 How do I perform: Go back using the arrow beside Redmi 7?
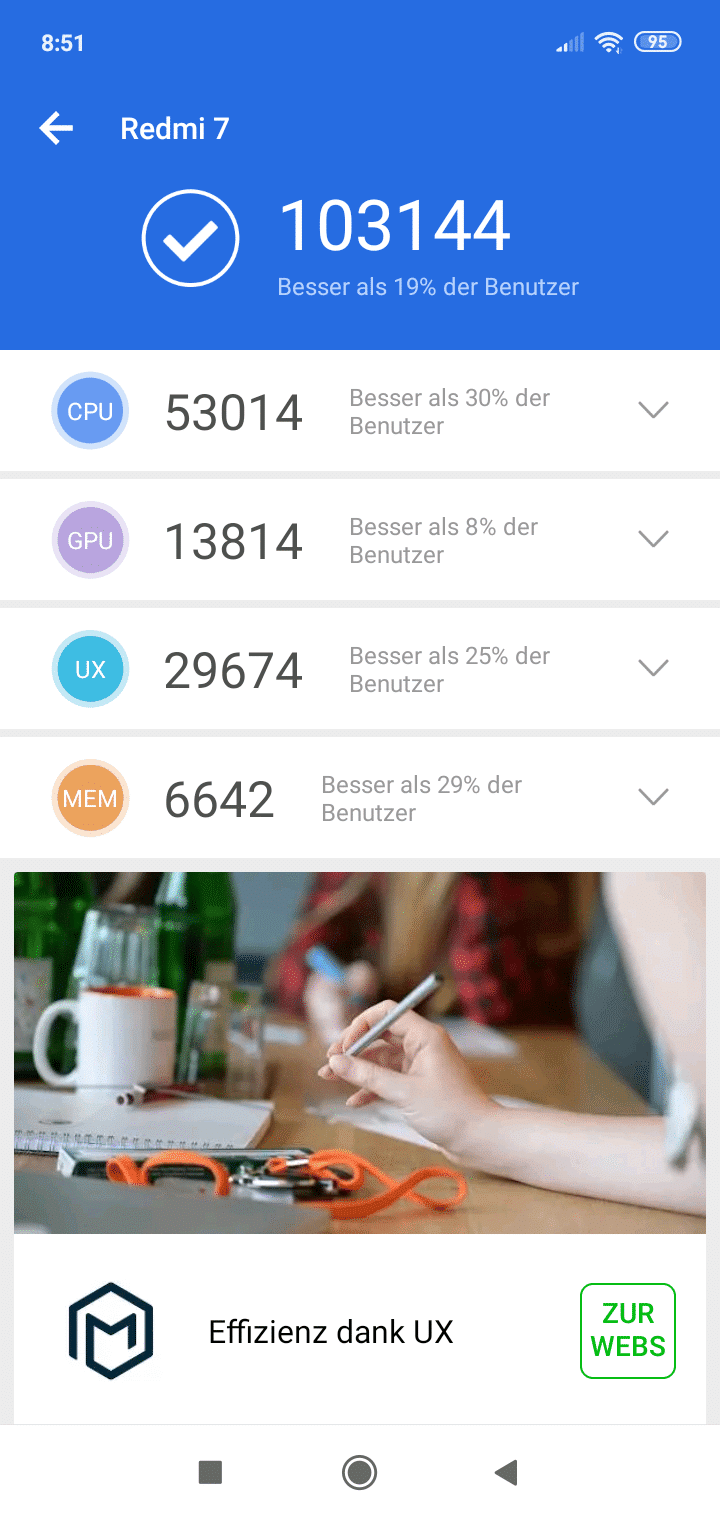pyautogui.click(x=56, y=128)
